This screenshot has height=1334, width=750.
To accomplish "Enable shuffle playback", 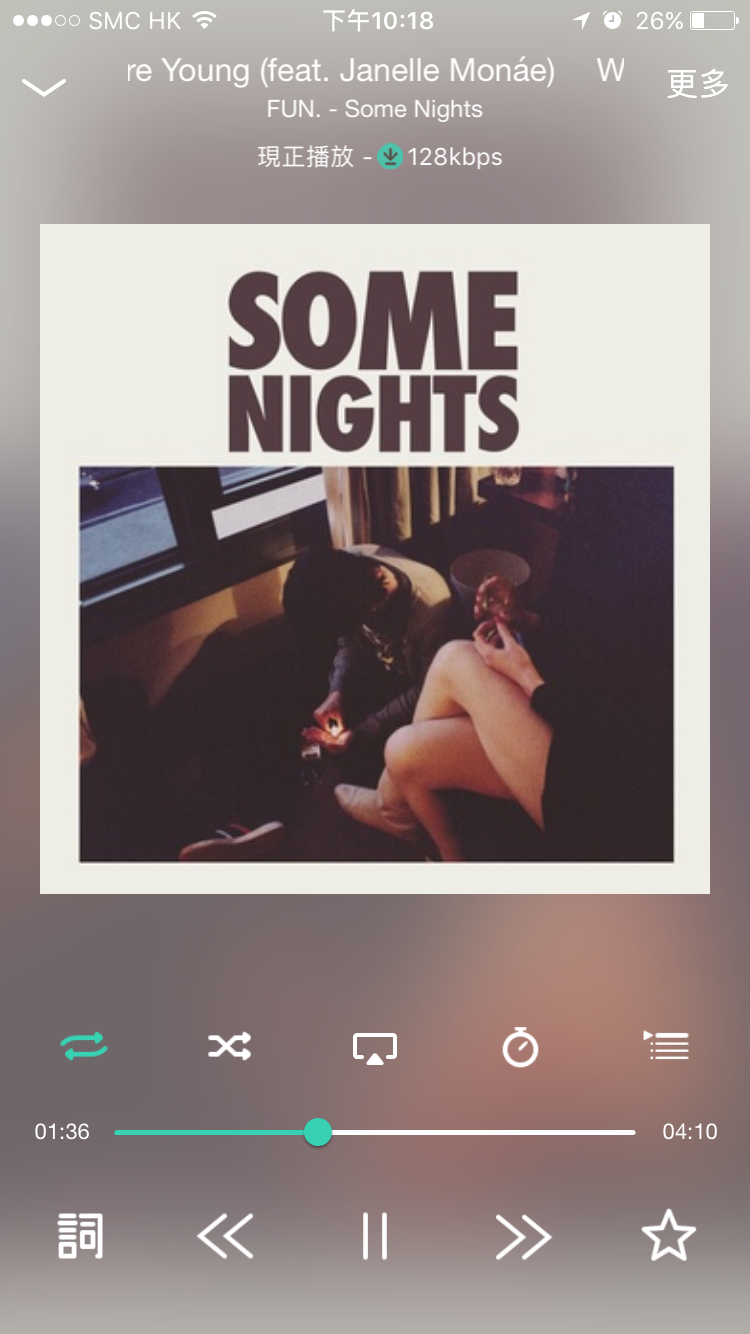I will coord(229,1047).
